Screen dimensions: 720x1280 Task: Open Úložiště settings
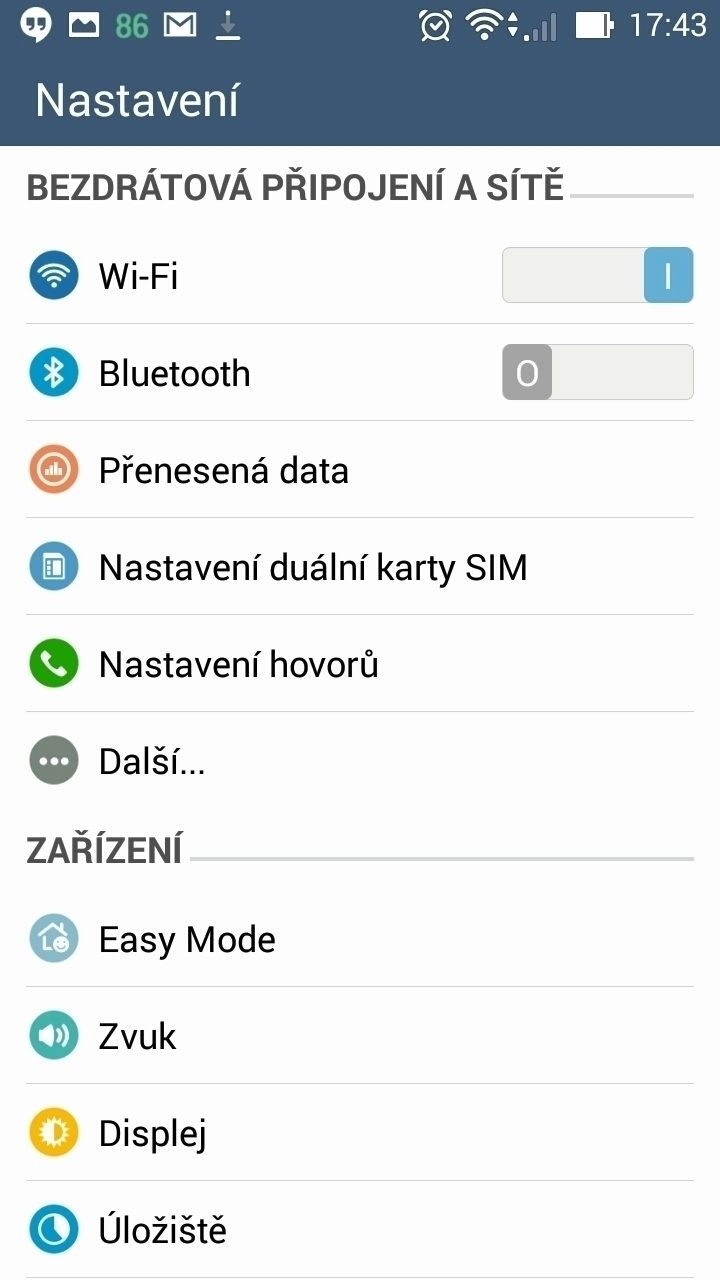(360, 1230)
